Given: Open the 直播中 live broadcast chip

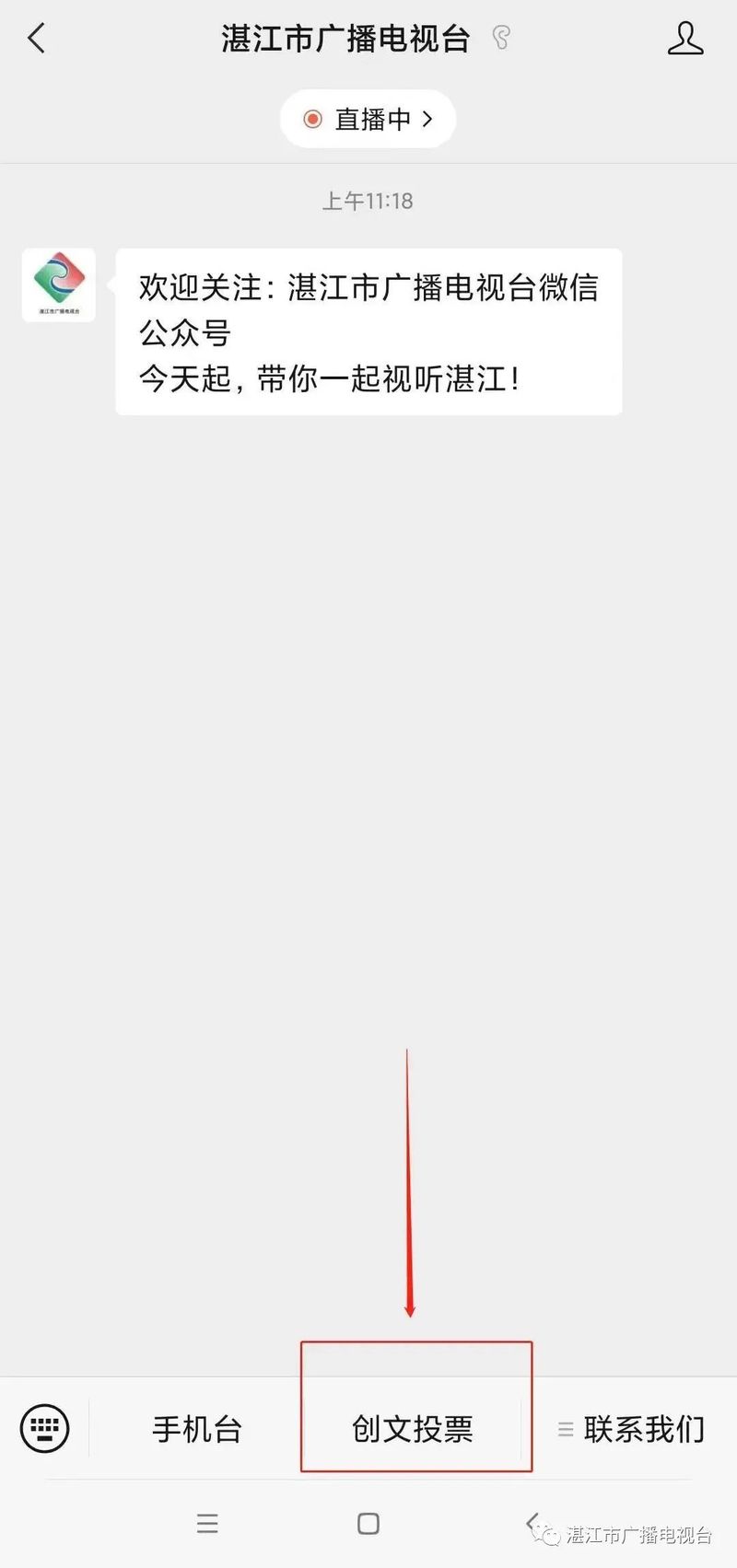Looking at the screenshot, I should click(368, 119).
